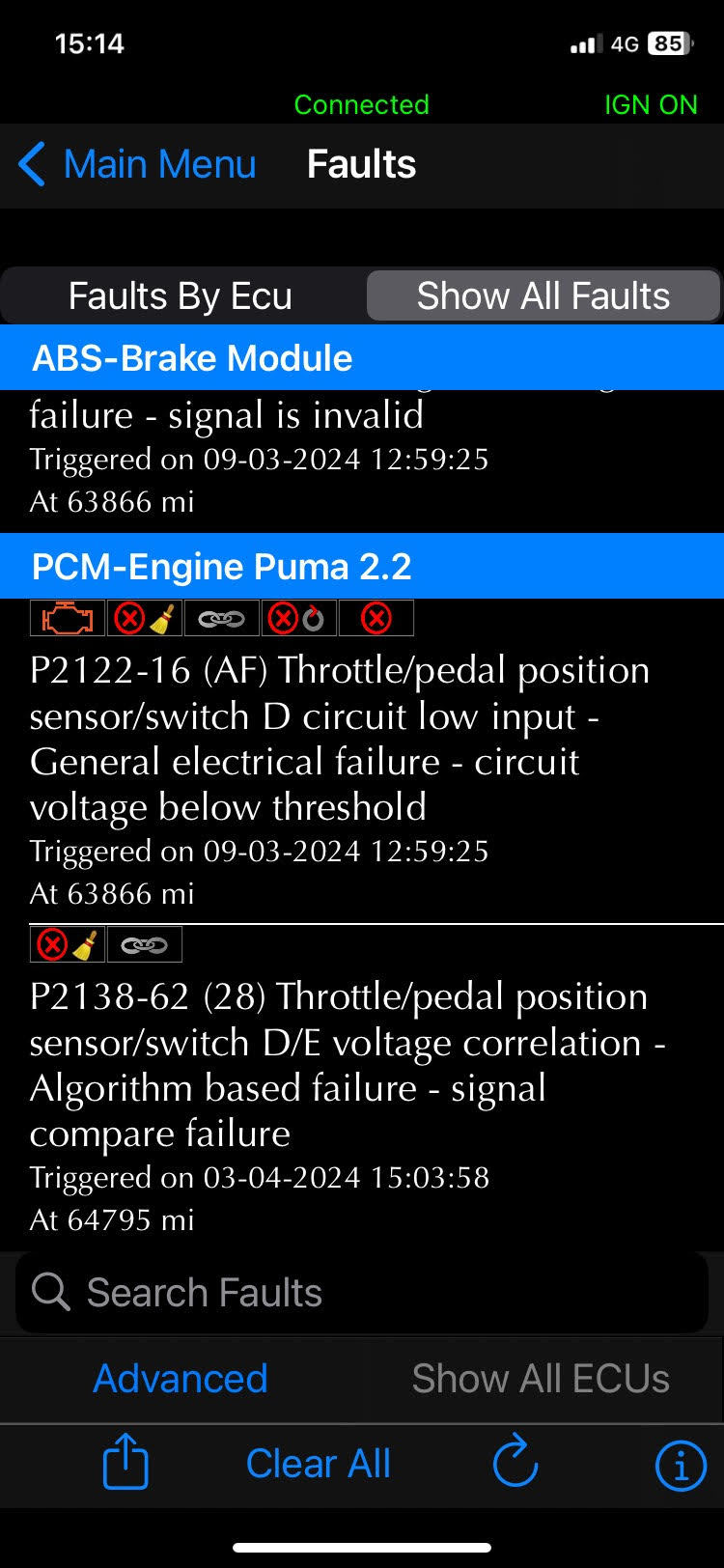Refresh the fault list

coord(515,1461)
